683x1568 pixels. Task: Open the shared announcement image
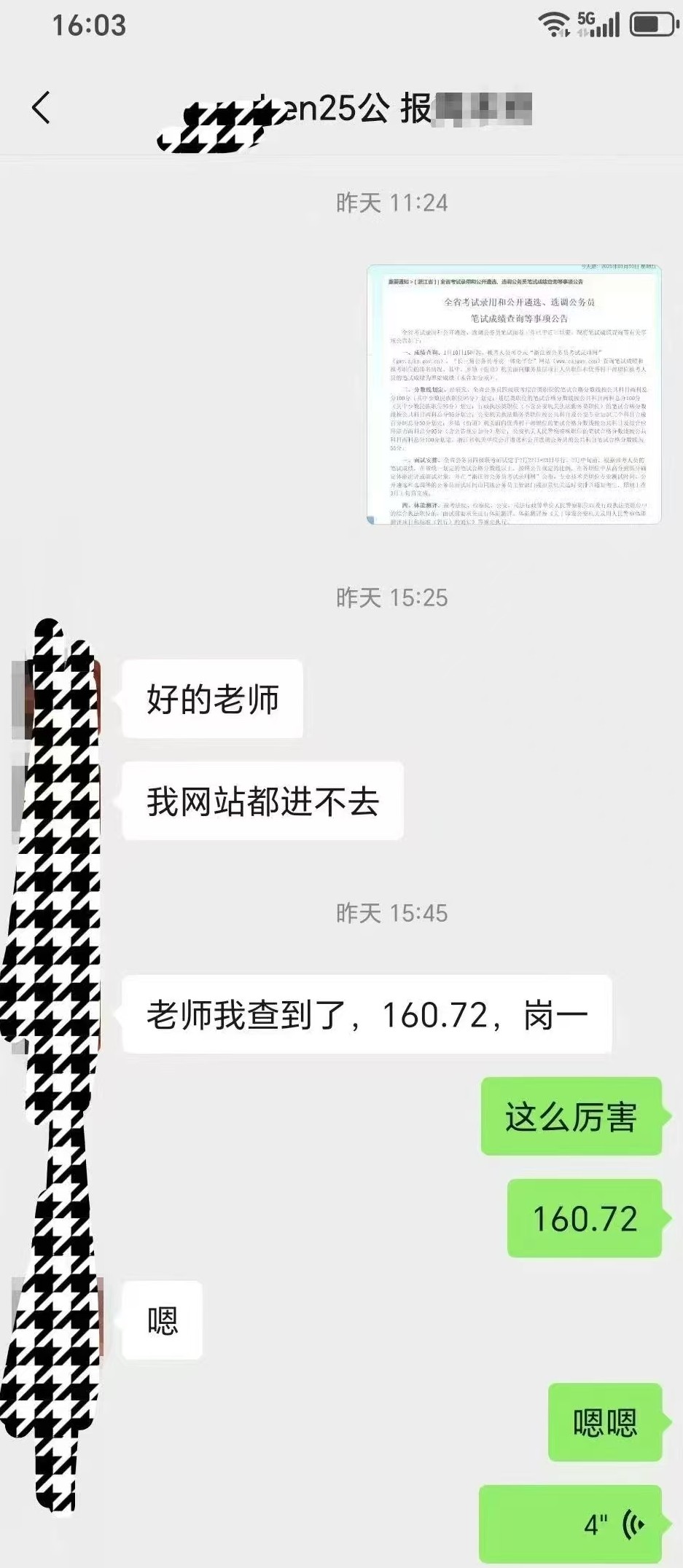[514, 394]
